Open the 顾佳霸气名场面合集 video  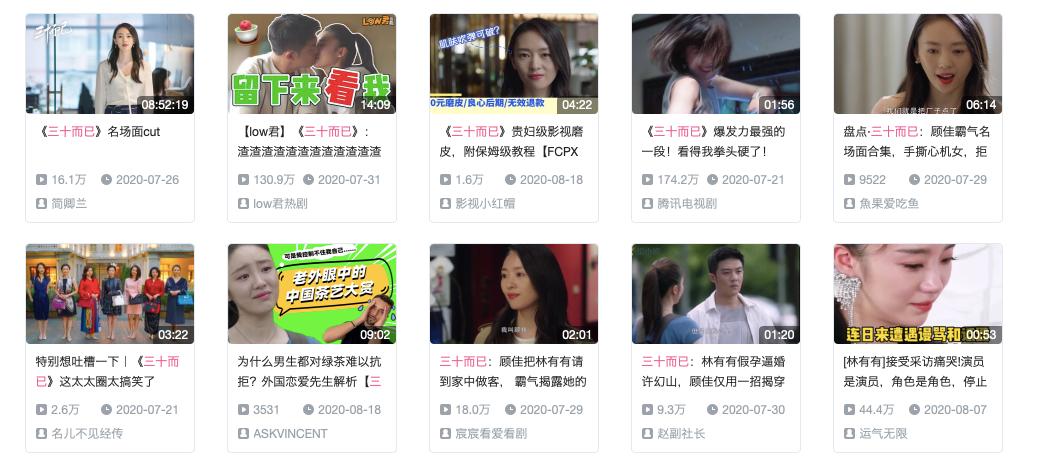917,64
